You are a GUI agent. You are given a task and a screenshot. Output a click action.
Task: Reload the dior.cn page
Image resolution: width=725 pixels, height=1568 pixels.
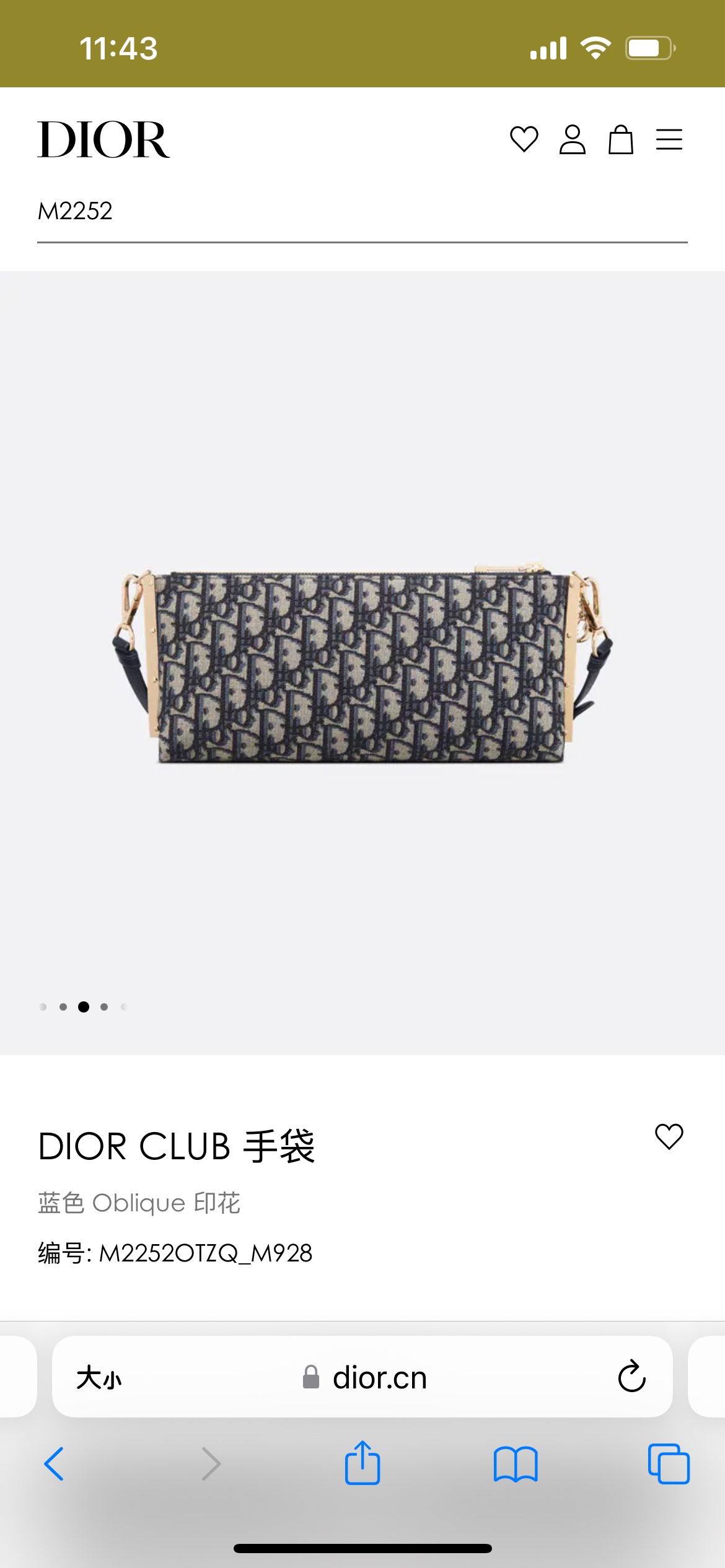coord(631,1376)
